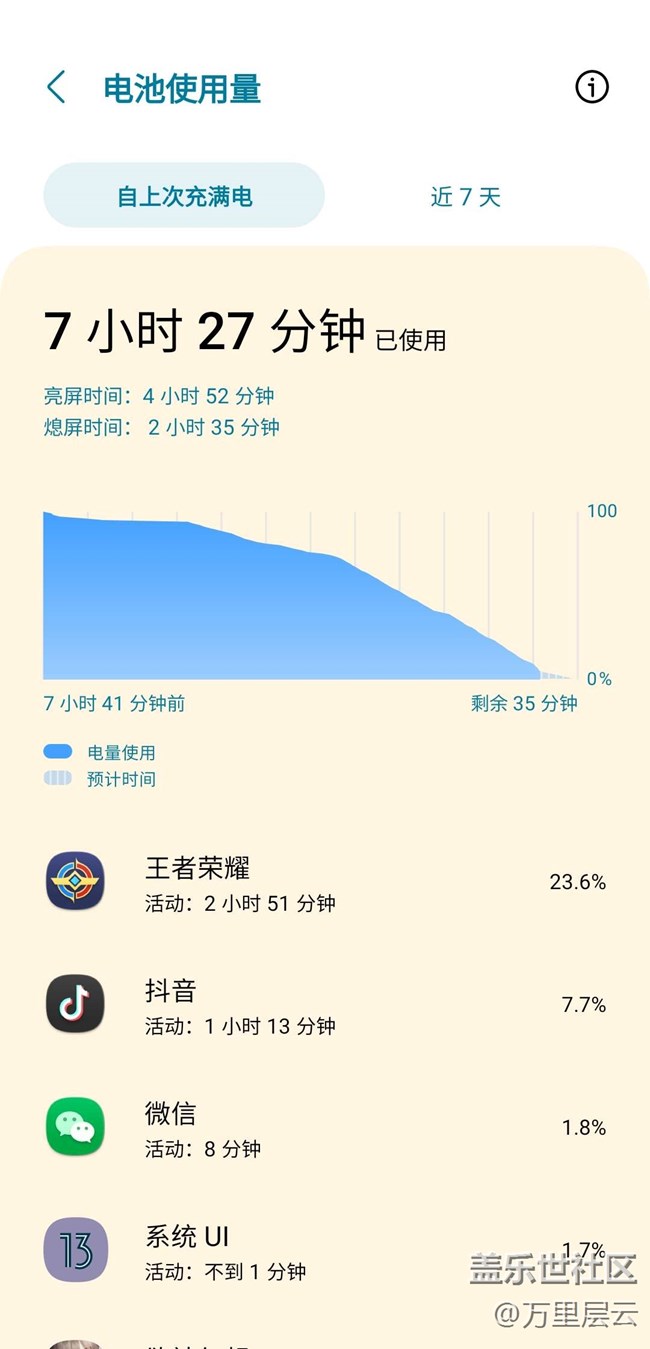Viewport: 650px width, 1349px height.
Task: Select the 自上次充满电 tab
Action: coord(184,196)
